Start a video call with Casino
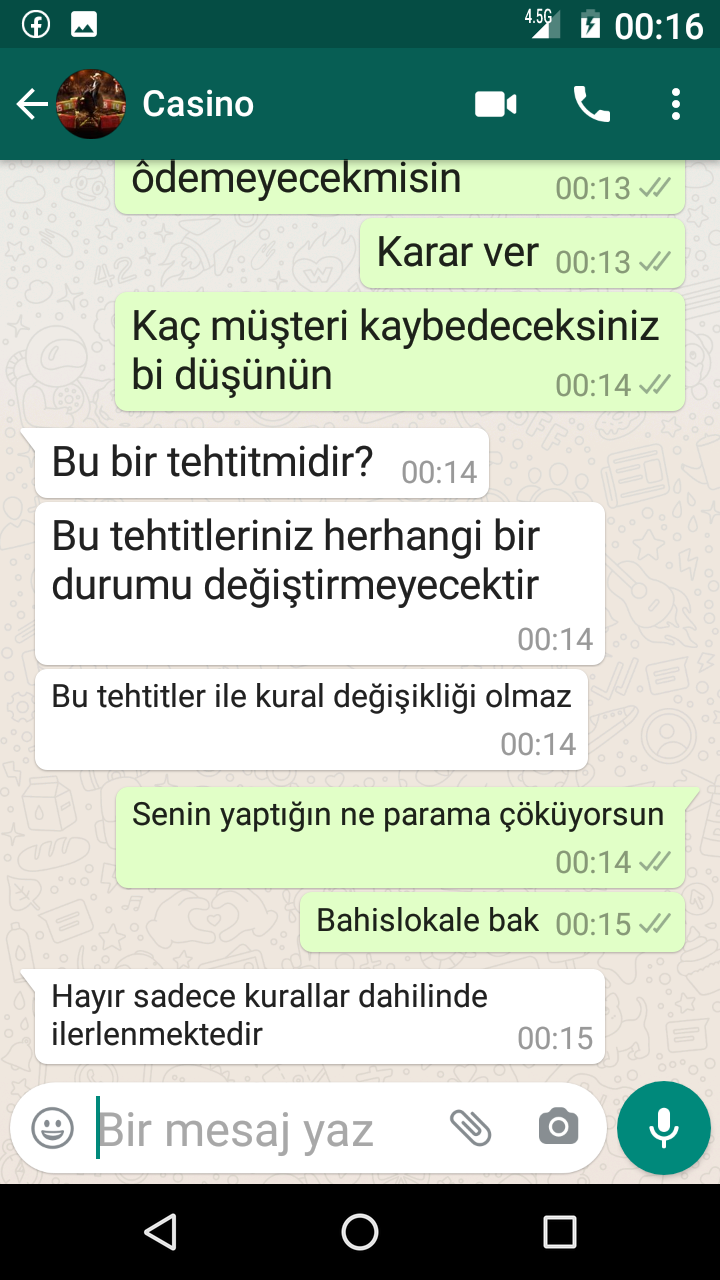720x1280 pixels. coord(495,104)
